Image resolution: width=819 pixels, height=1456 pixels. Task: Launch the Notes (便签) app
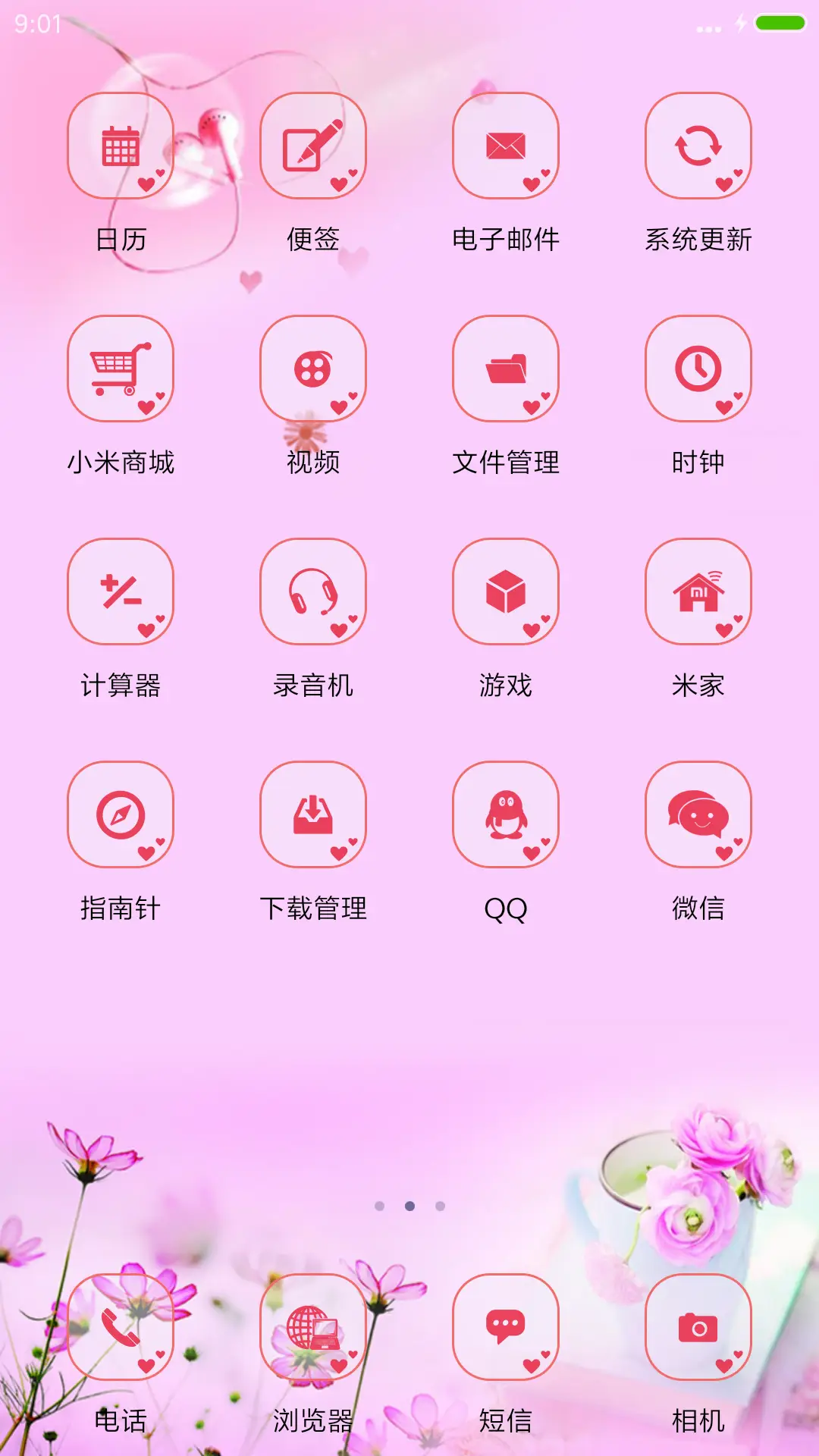[313, 148]
